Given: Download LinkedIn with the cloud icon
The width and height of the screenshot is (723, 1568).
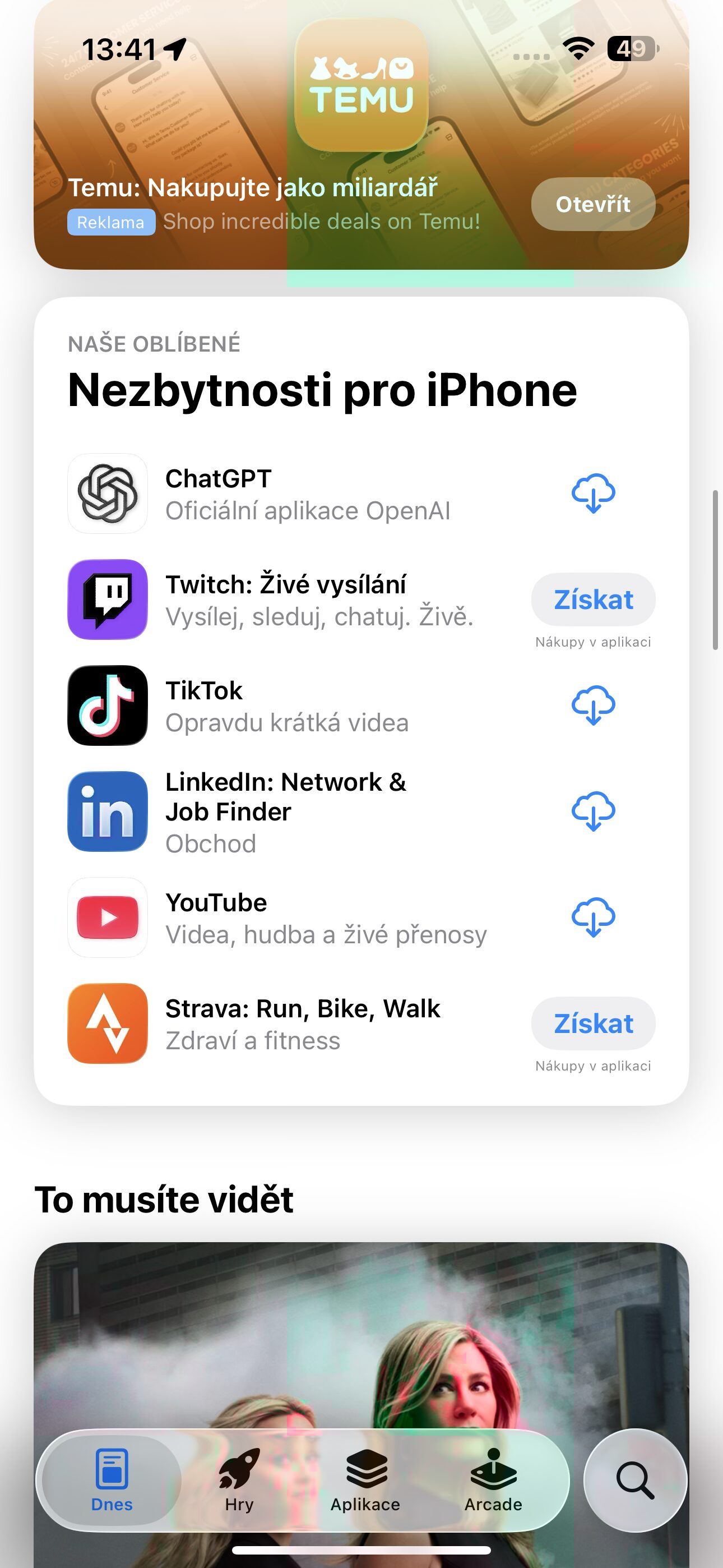Looking at the screenshot, I should click(x=593, y=811).
